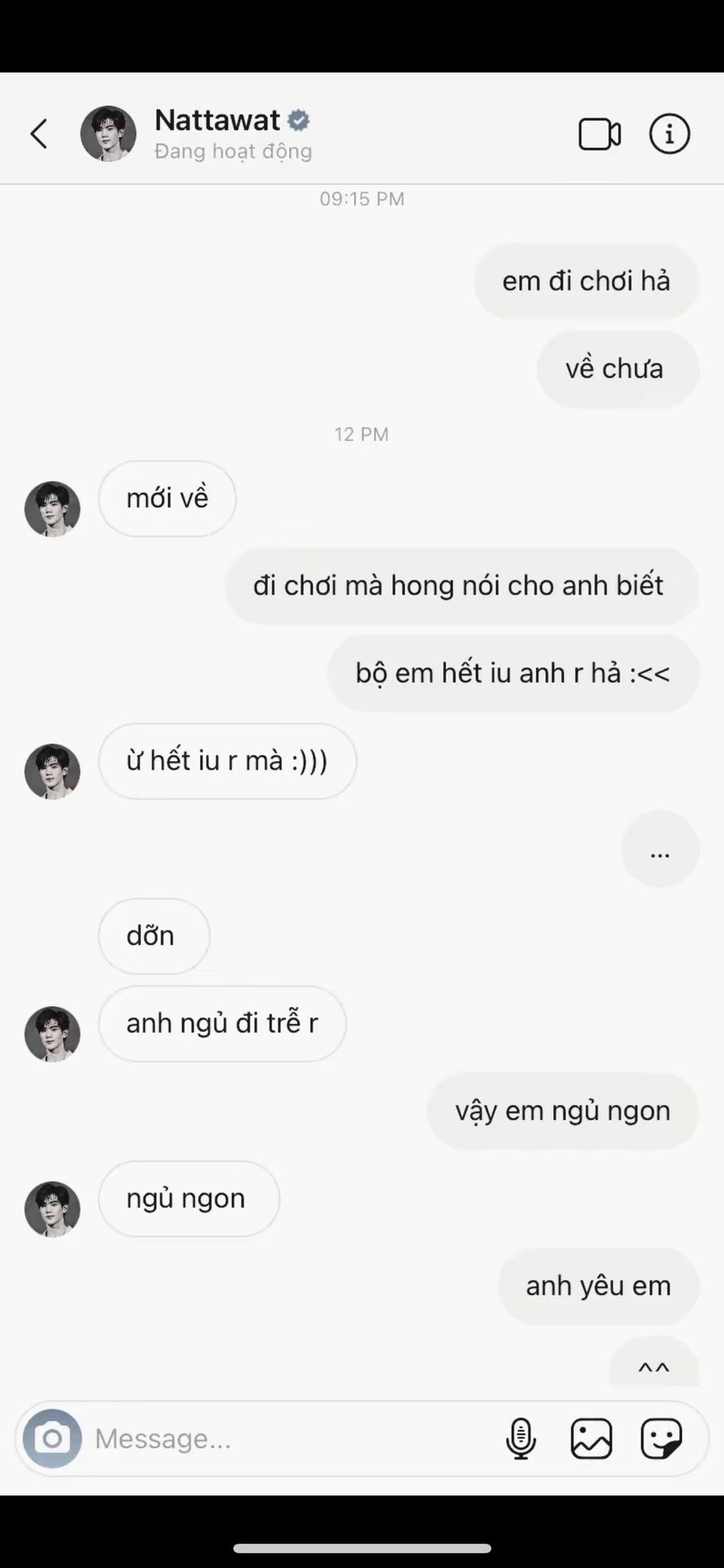The image size is (724, 1568).
Task: Open the photo gallery picker
Action: click(591, 1438)
